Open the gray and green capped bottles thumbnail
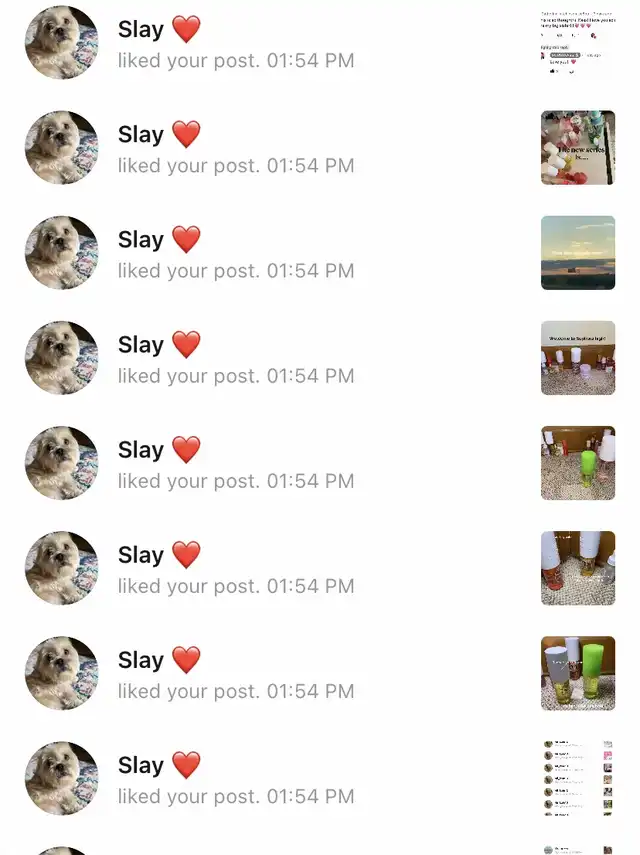 pos(577,673)
